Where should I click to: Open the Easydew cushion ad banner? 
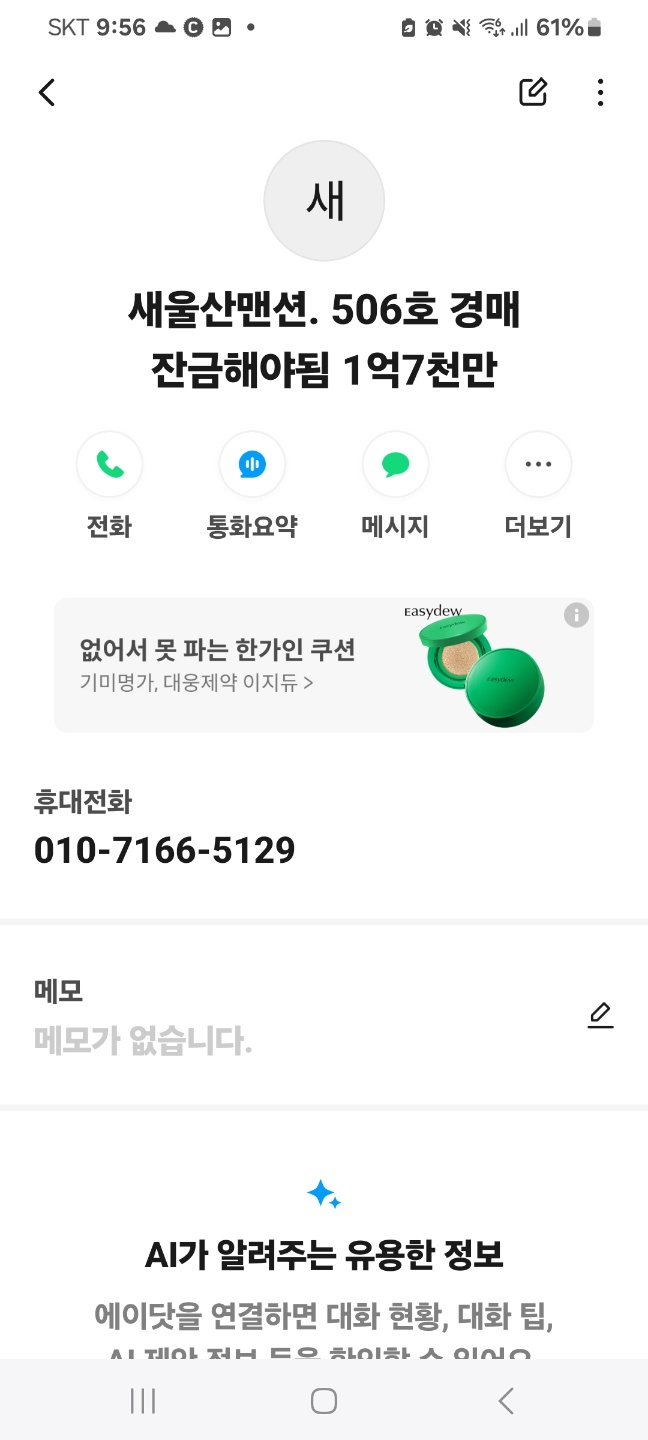324,665
